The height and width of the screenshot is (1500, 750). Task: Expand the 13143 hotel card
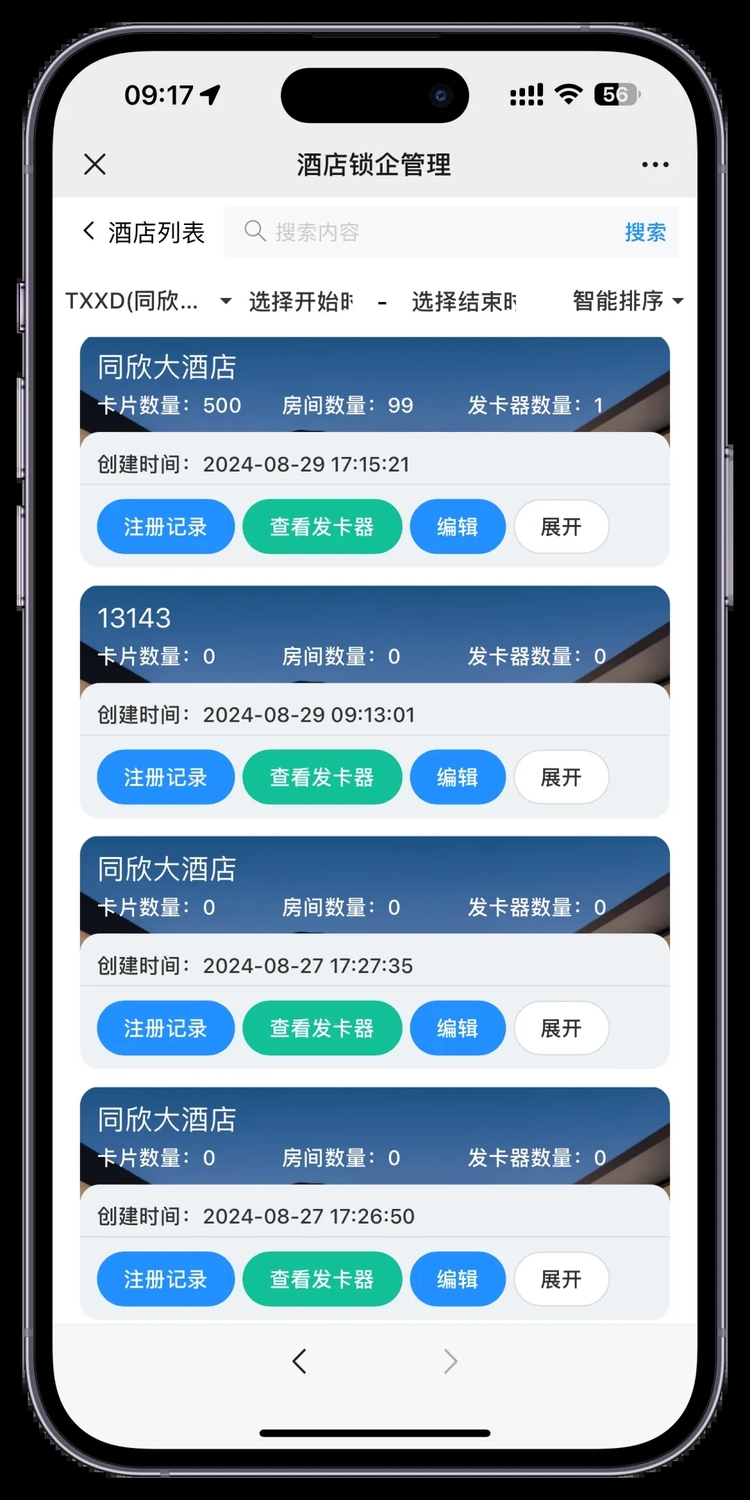pos(561,777)
